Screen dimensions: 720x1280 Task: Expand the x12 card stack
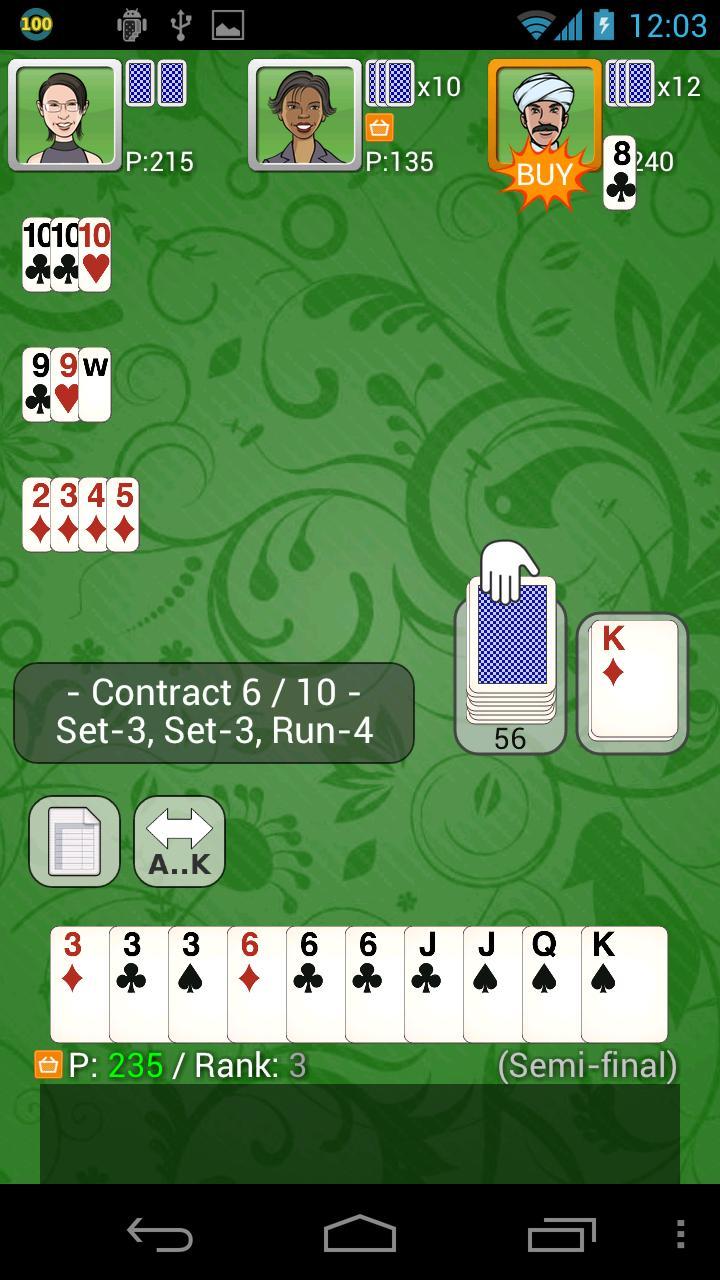click(x=632, y=85)
